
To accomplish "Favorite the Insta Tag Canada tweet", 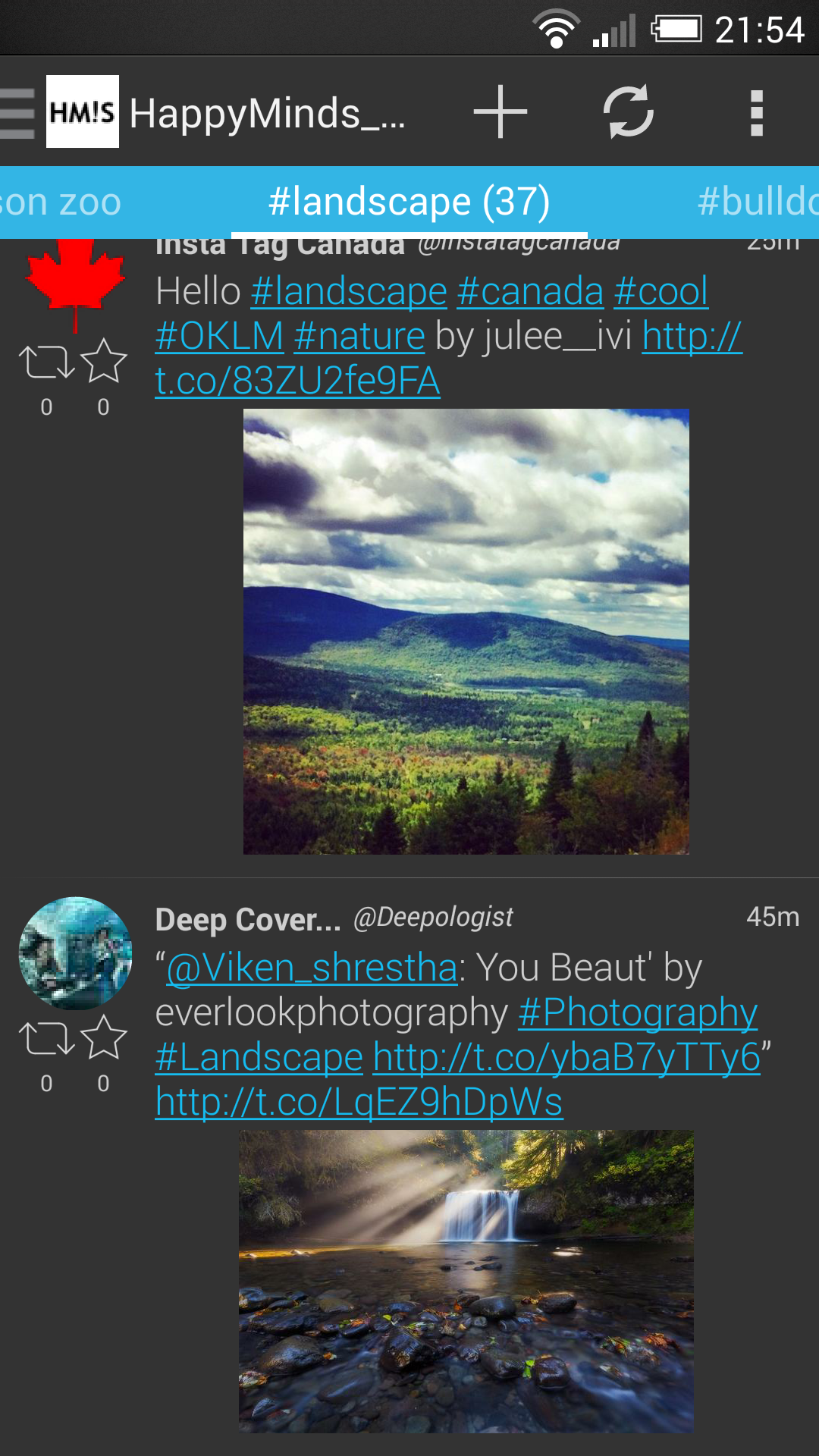I will [x=103, y=361].
